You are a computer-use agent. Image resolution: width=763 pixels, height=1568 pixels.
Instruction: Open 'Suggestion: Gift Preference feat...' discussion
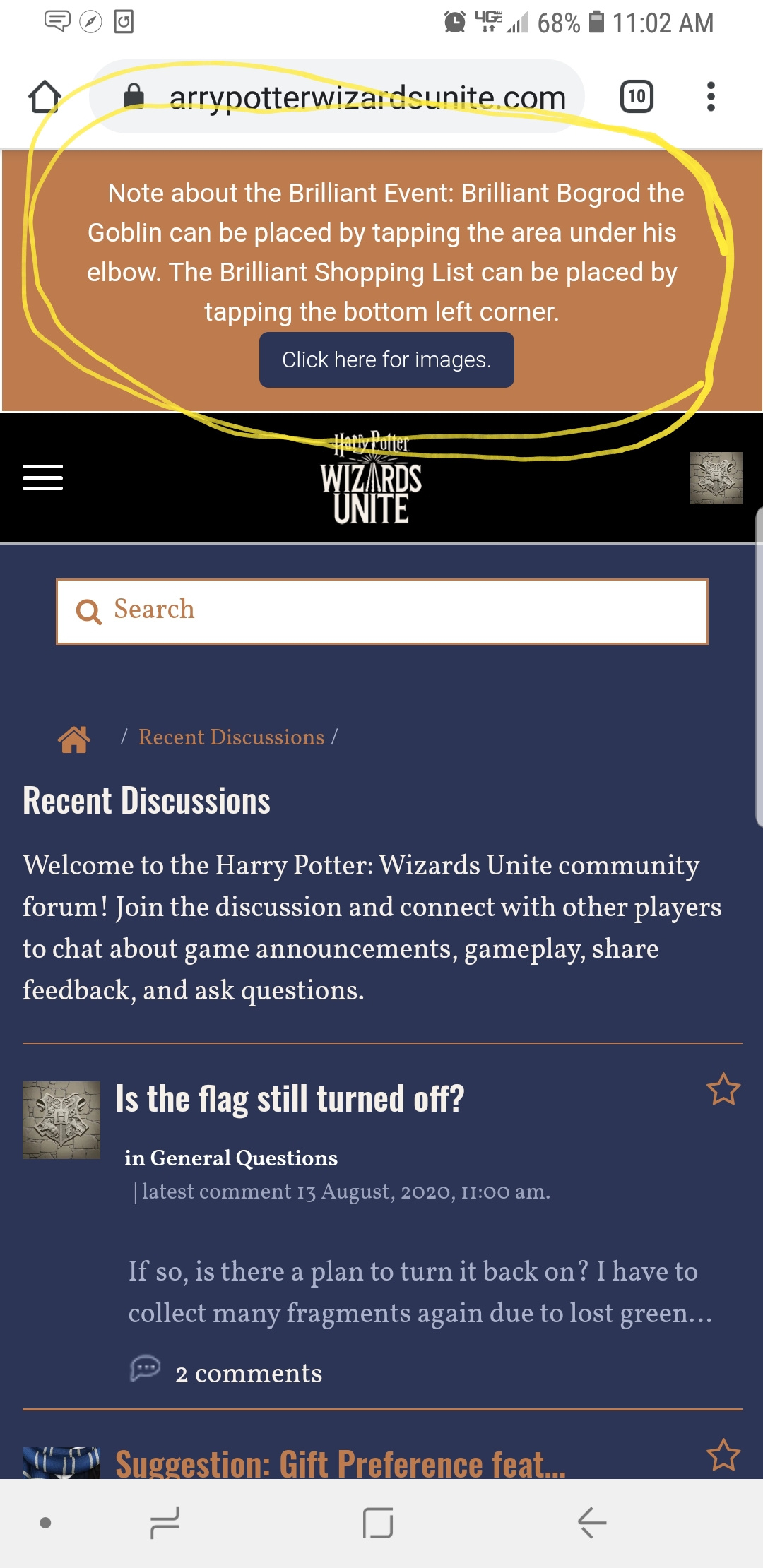point(339,1463)
